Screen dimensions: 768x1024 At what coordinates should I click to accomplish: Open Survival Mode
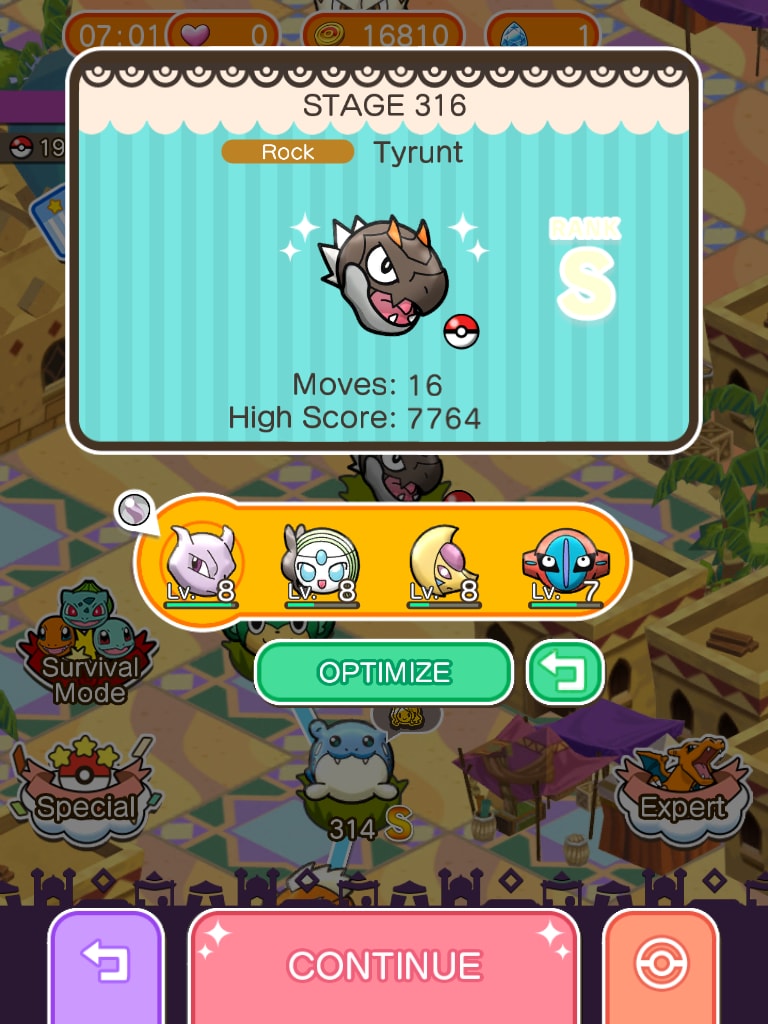point(87,643)
